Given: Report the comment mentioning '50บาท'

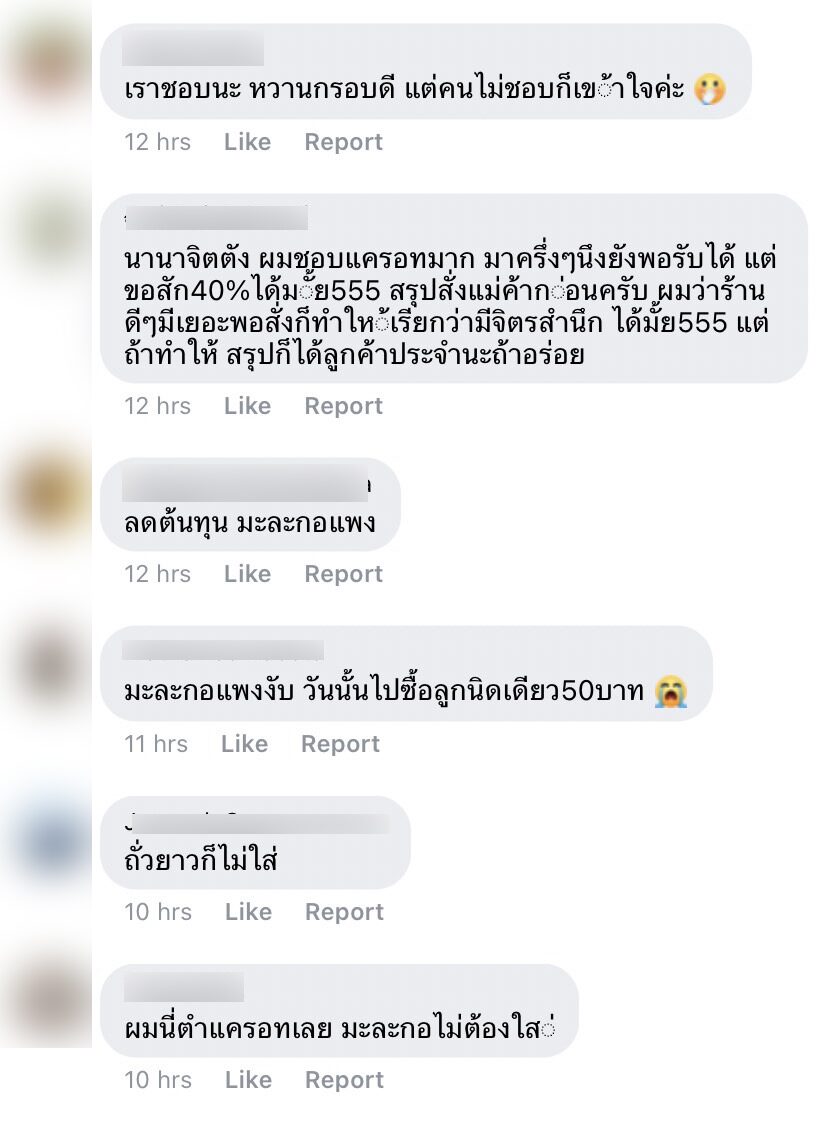Looking at the screenshot, I should coord(340,744).
